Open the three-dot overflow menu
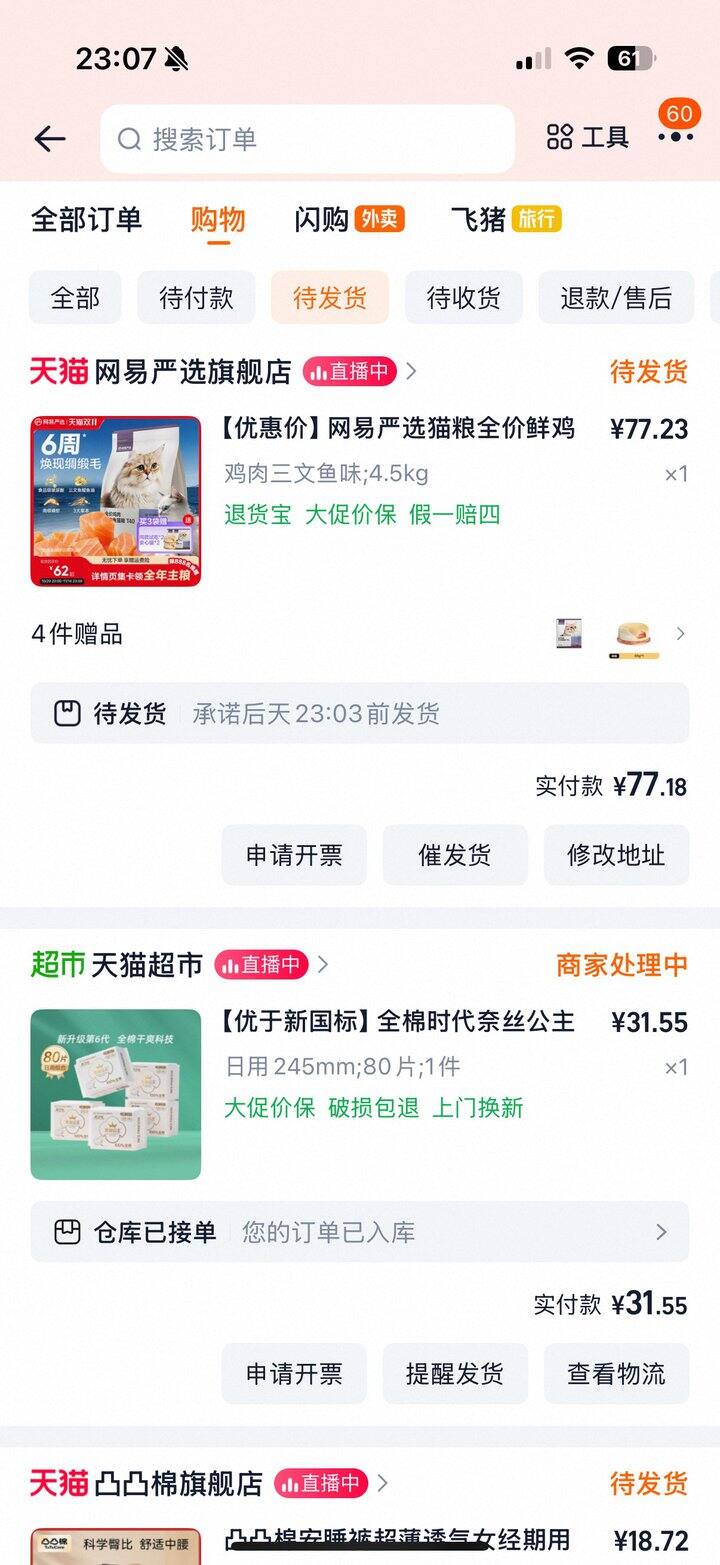The height and width of the screenshot is (1565, 720). [676, 137]
